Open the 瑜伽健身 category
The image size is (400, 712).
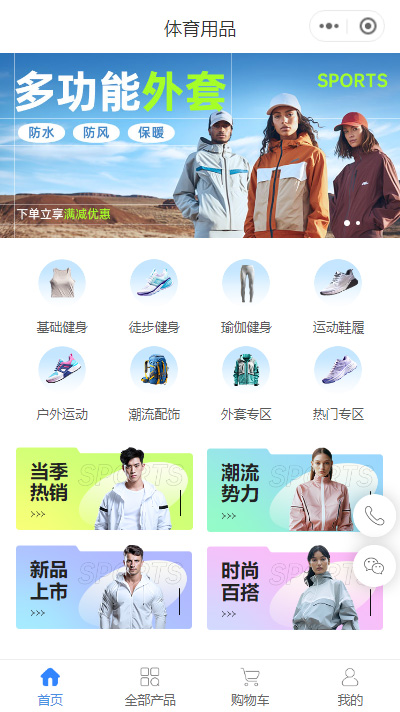click(x=246, y=297)
